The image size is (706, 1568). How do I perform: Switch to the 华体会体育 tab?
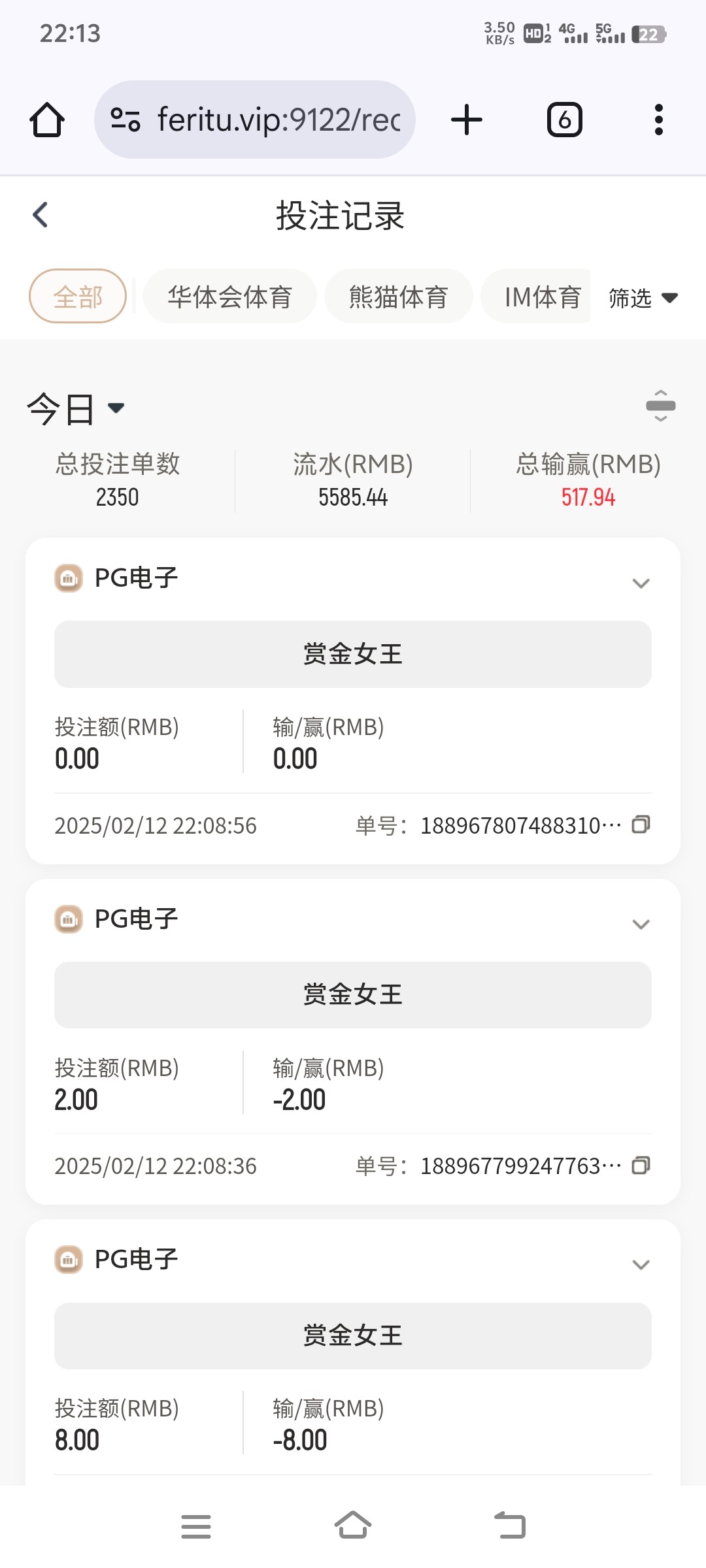(229, 297)
